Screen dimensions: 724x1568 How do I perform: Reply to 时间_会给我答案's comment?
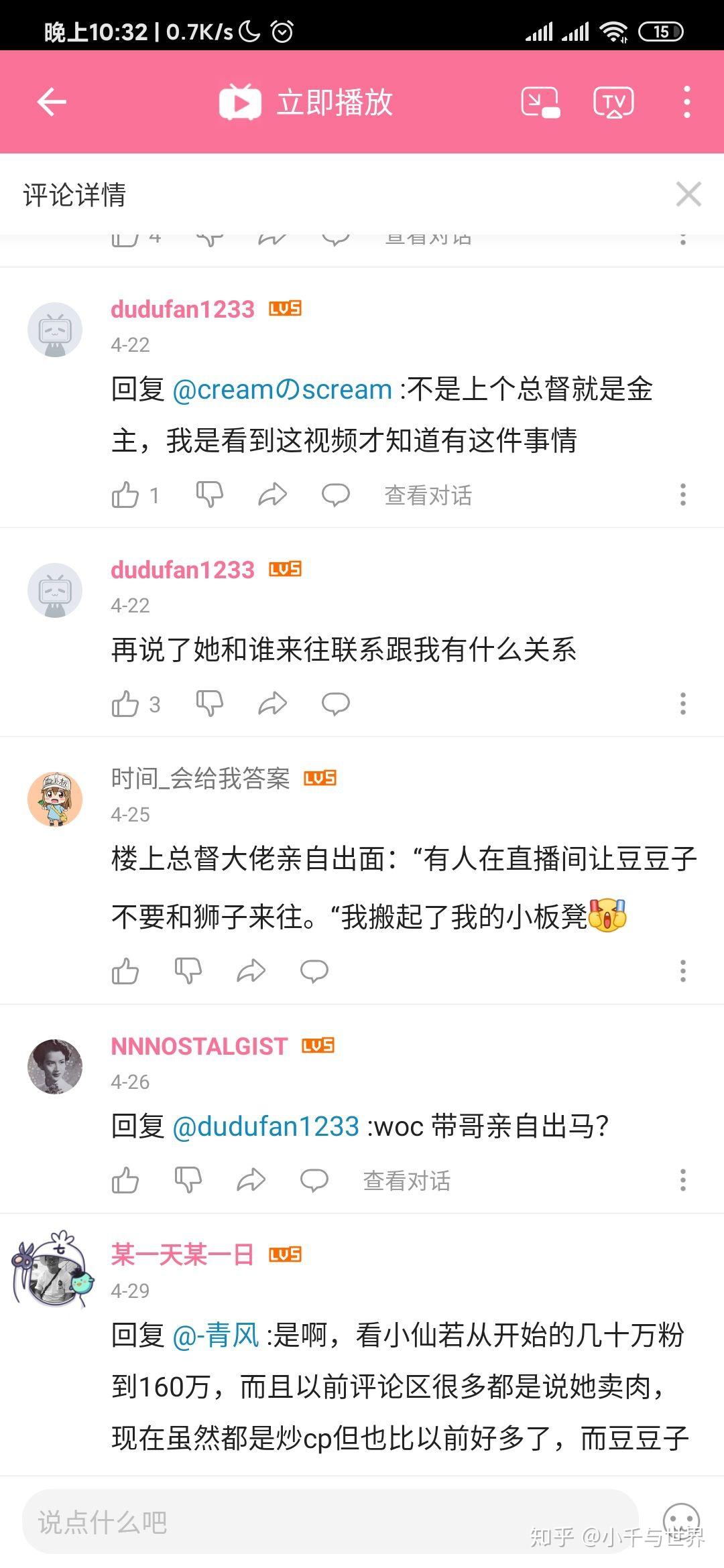pyautogui.click(x=314, y=971)
